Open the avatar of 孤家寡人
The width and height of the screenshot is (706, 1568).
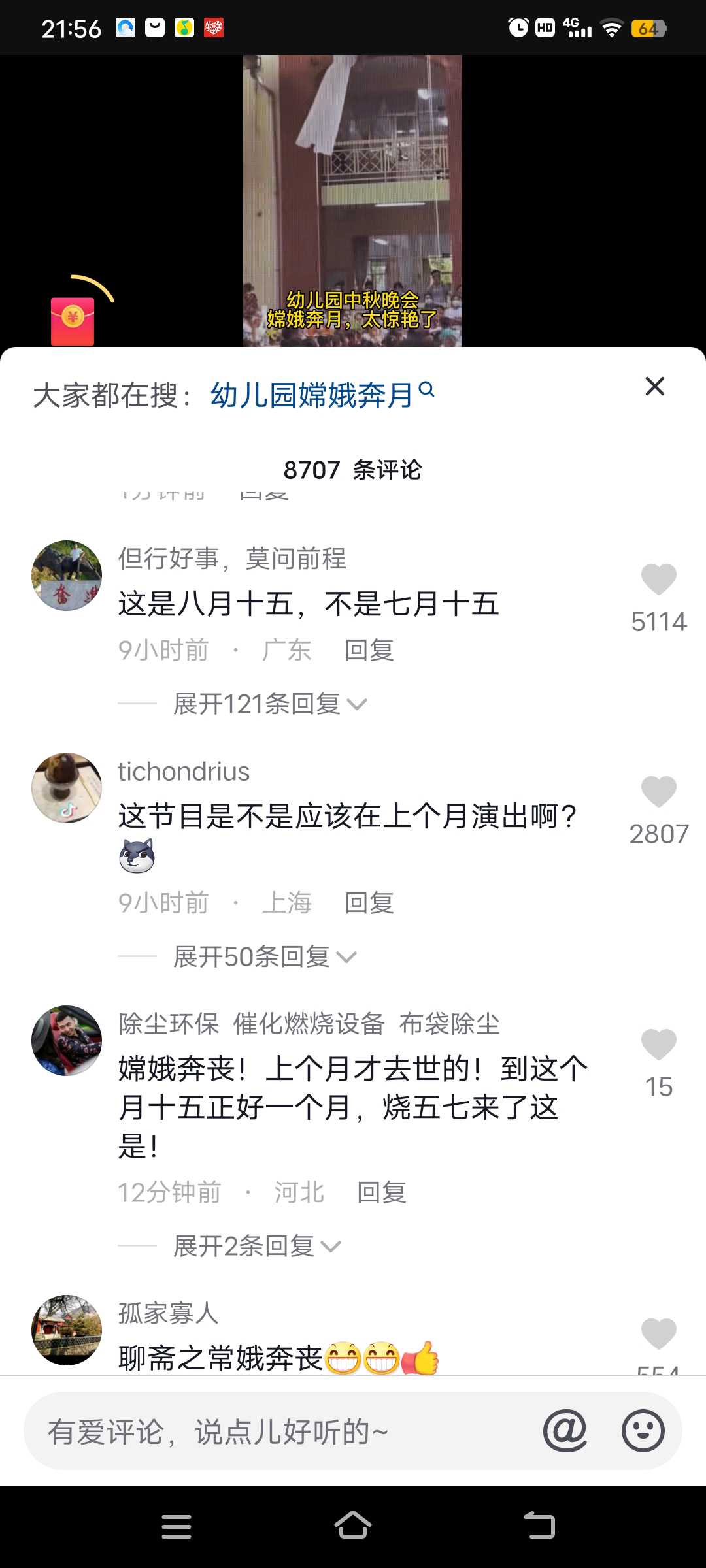(67, 1330)
